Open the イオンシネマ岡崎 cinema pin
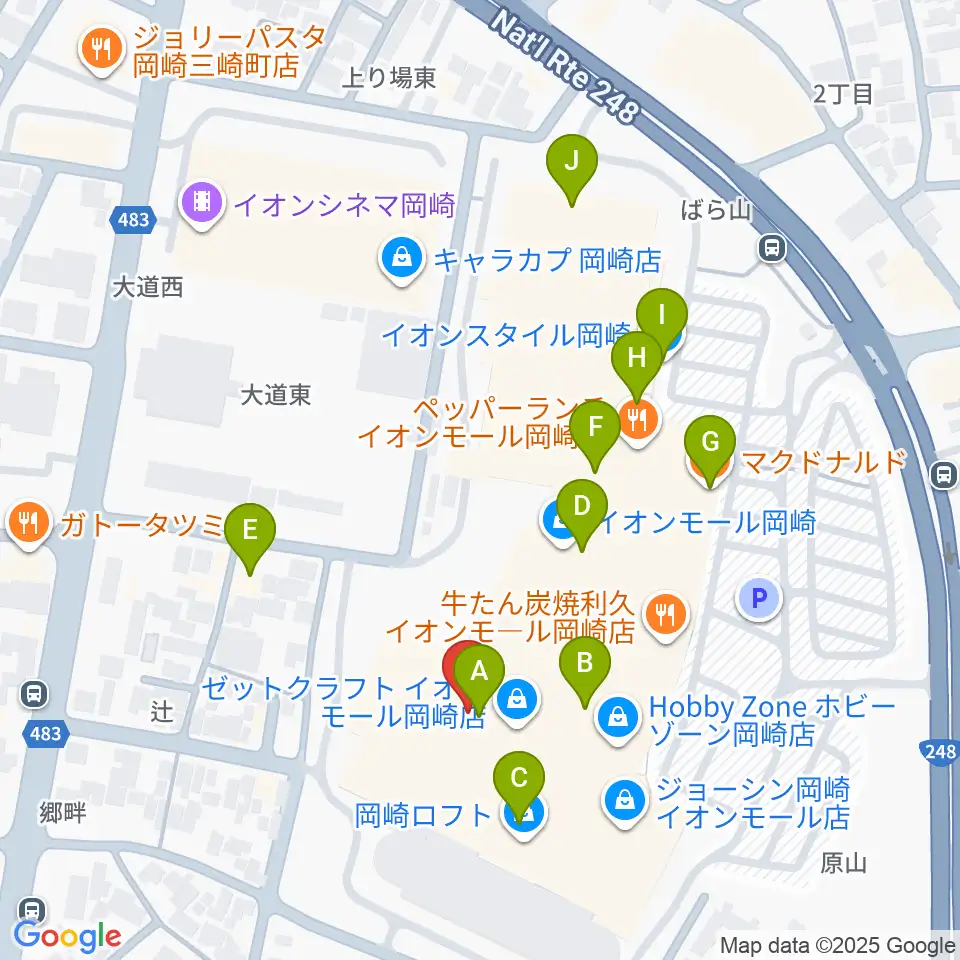 pyautogui.click(x=202, y=204)
